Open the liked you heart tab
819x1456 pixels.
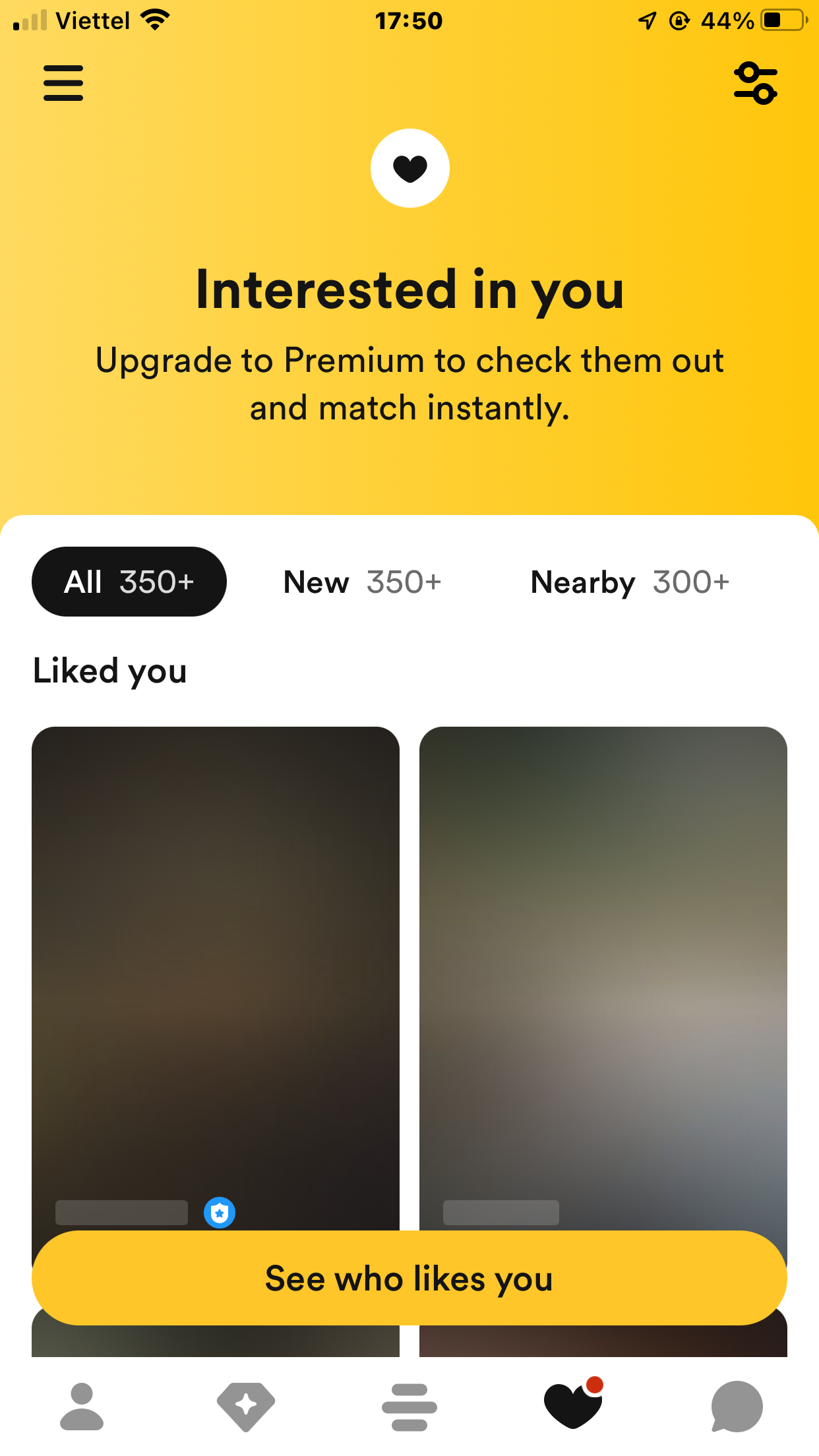[x=572, y=1407]
